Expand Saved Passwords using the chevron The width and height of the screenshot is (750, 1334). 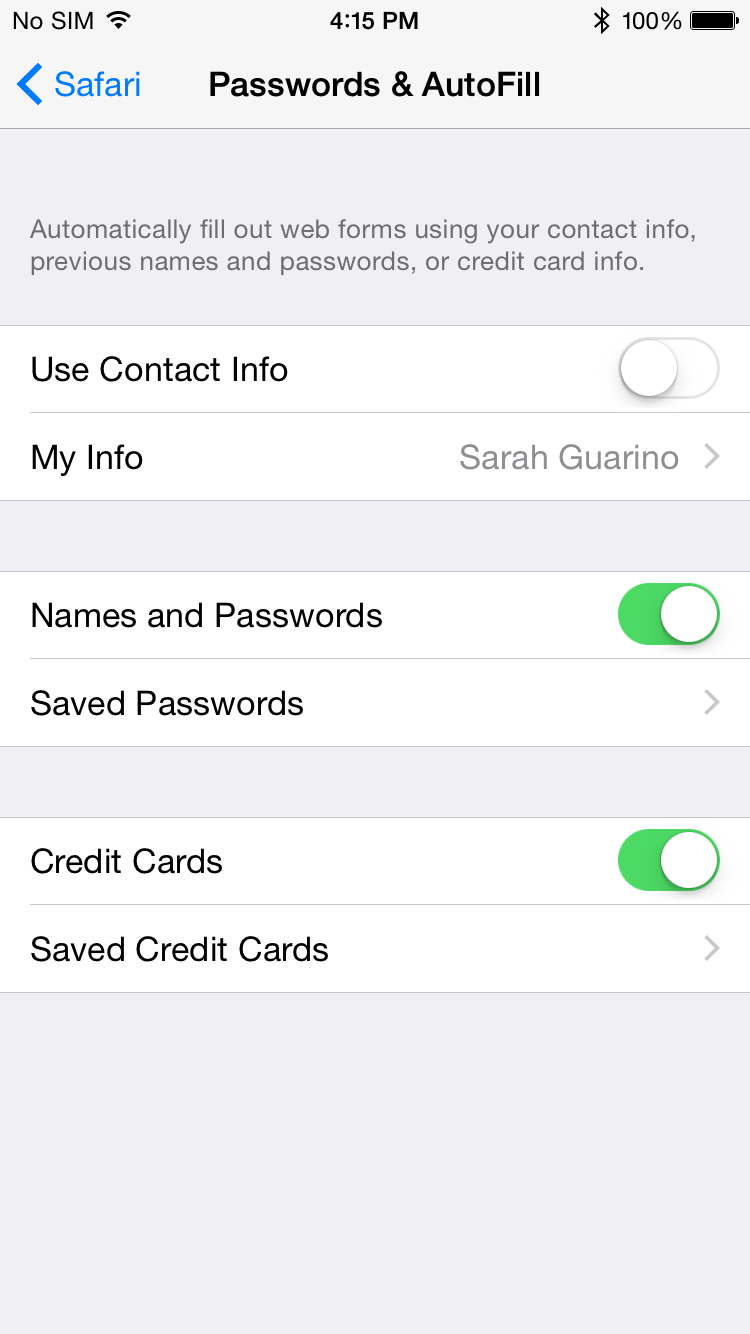(x=710, y=702)
